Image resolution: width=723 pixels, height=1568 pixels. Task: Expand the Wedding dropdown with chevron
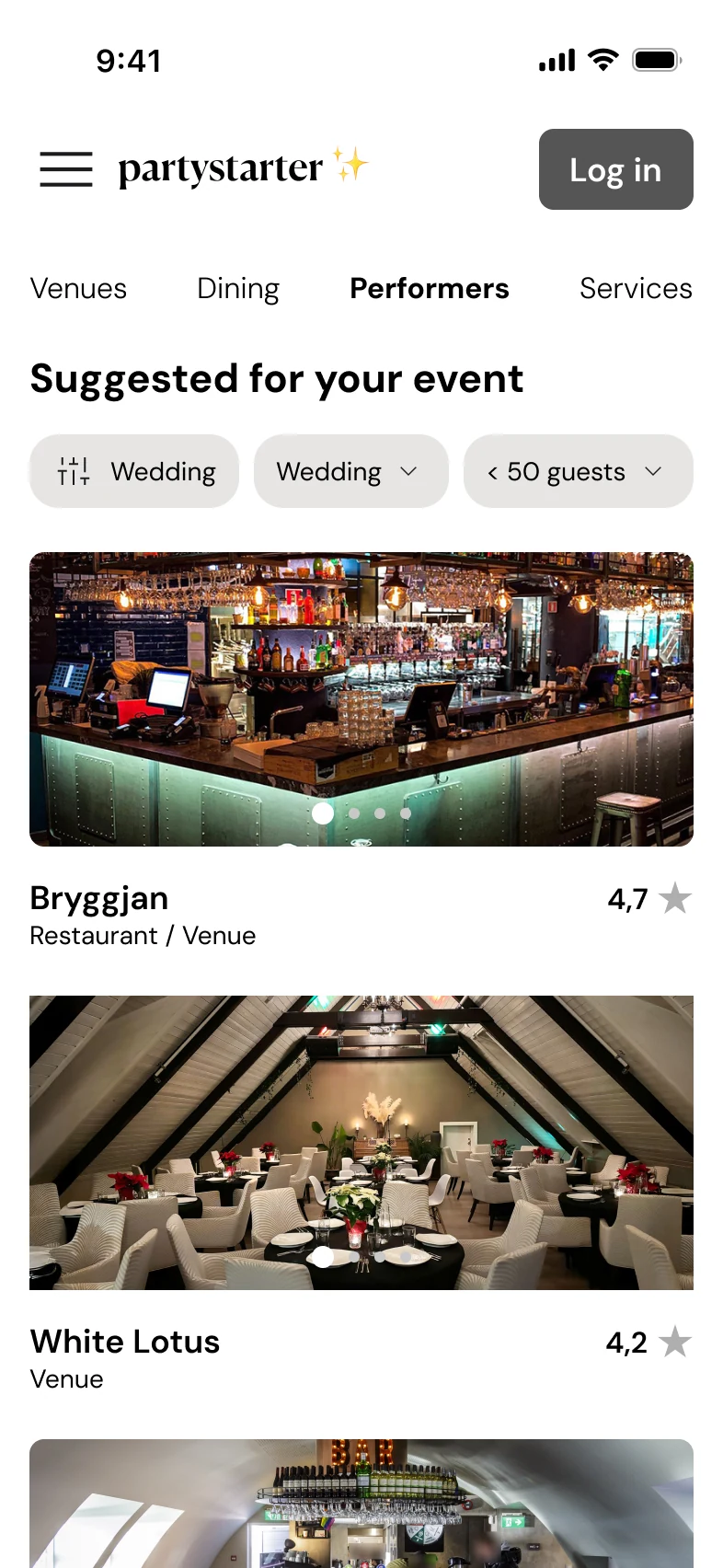pos(350,471)
